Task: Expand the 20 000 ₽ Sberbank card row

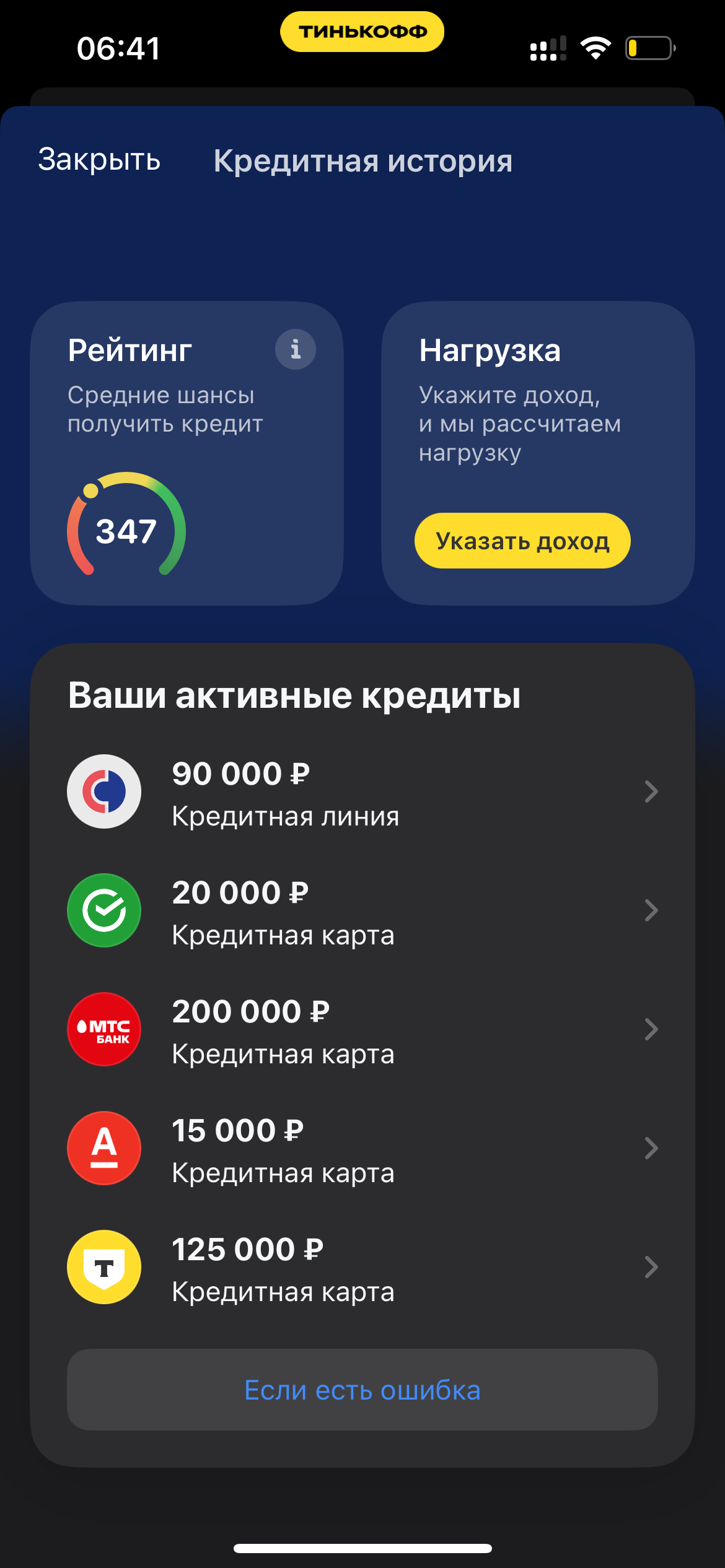Action: (650, 910)
